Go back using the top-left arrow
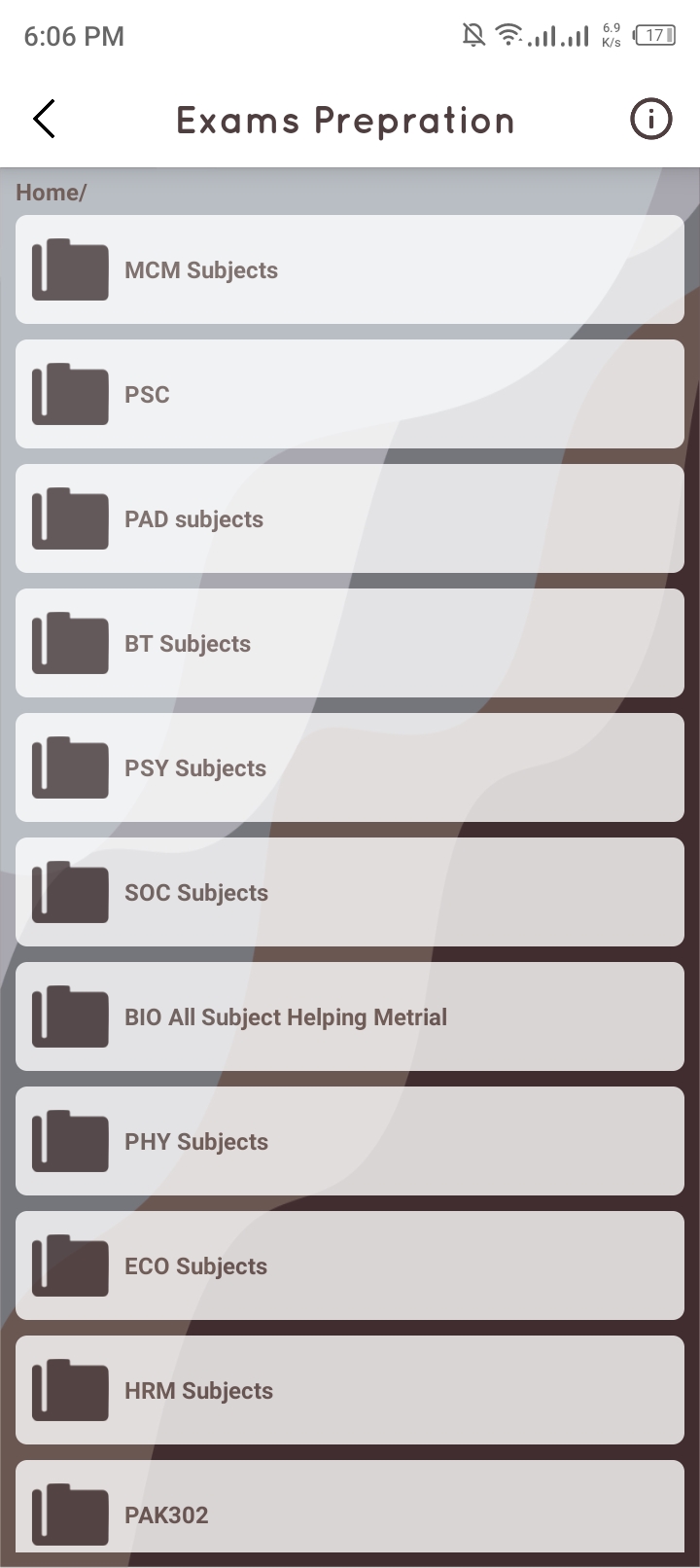This screenshot has height=1568, width=700. (x=44, y=119)
